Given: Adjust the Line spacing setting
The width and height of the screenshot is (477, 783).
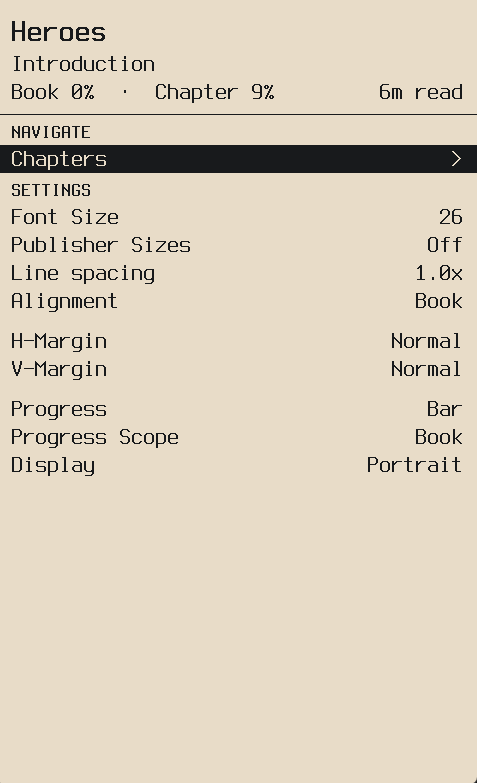Looking at the screenshot, I should pyautogui.click(x=238, y=273).
